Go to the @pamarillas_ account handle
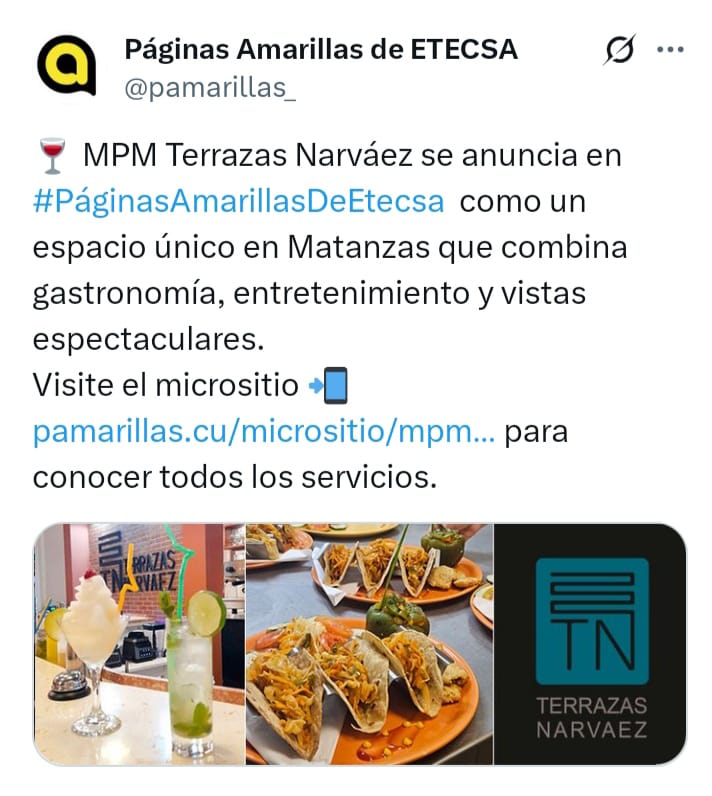The width and height of the screenshot is (712, 796). (210, 88)
